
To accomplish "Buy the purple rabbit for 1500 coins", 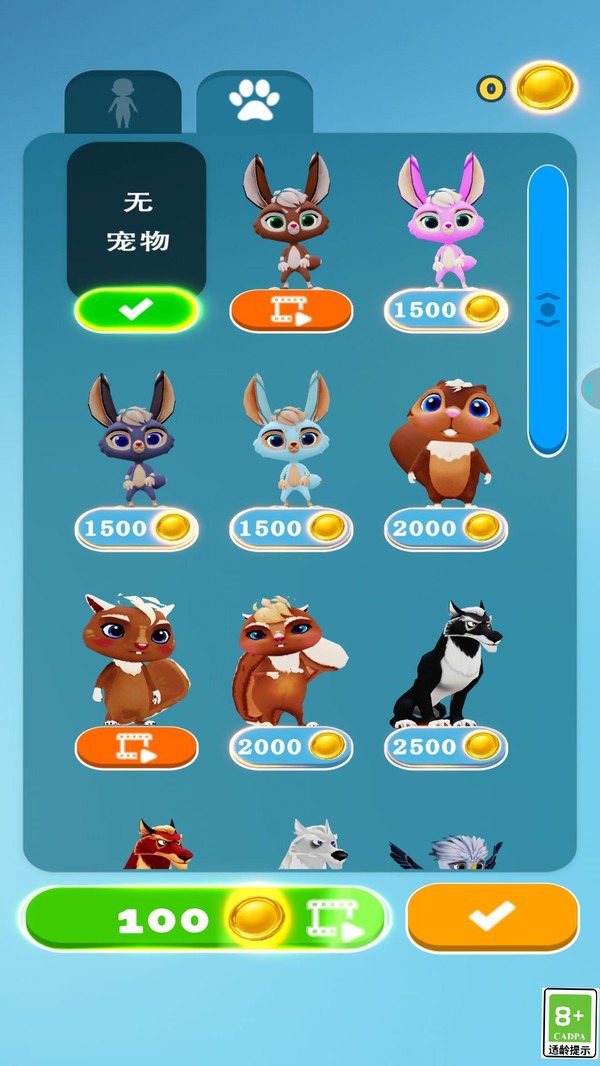I will coord(136,529).
